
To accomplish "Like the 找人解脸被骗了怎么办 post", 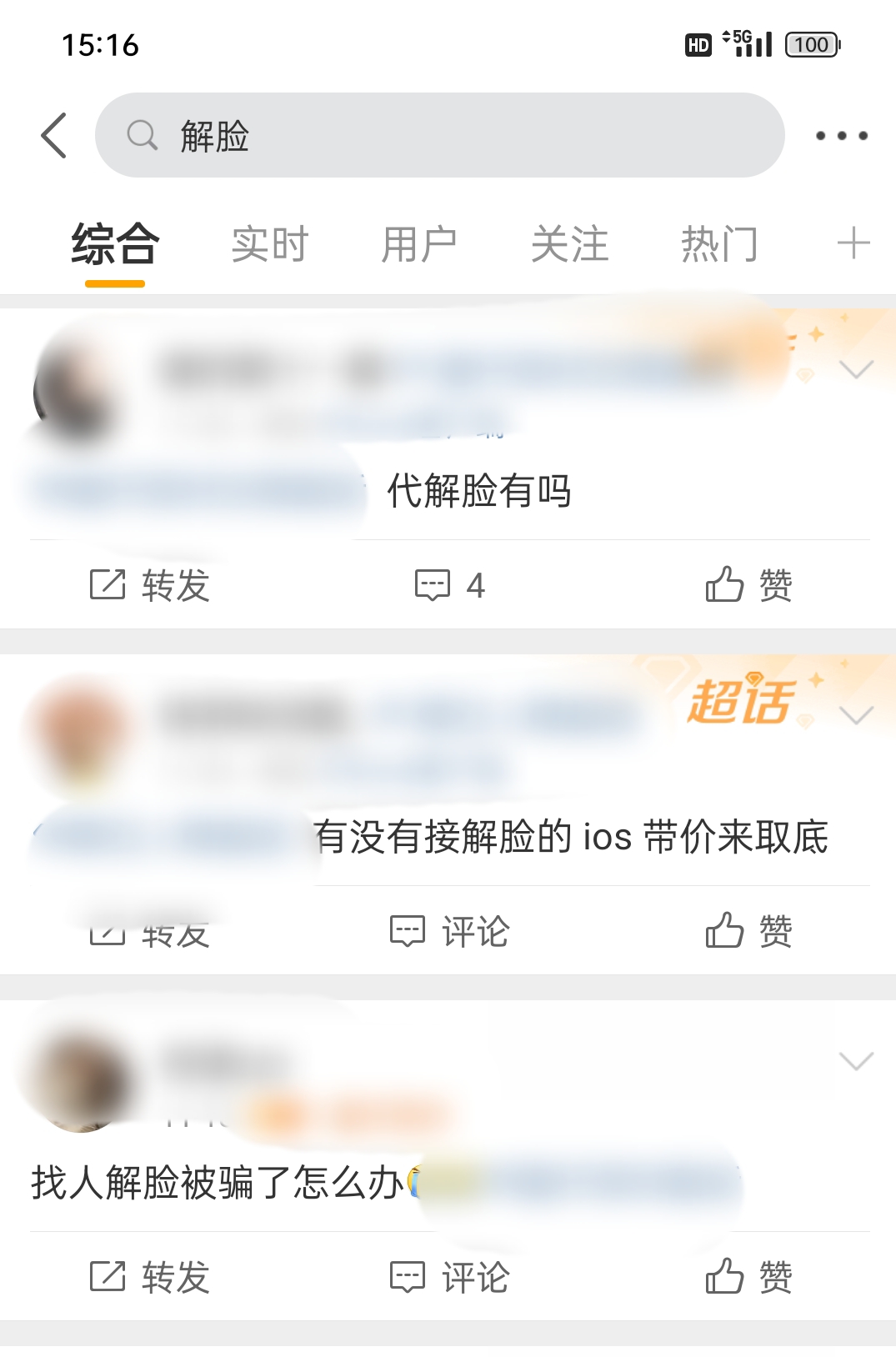I will [x=748, y=1277].
